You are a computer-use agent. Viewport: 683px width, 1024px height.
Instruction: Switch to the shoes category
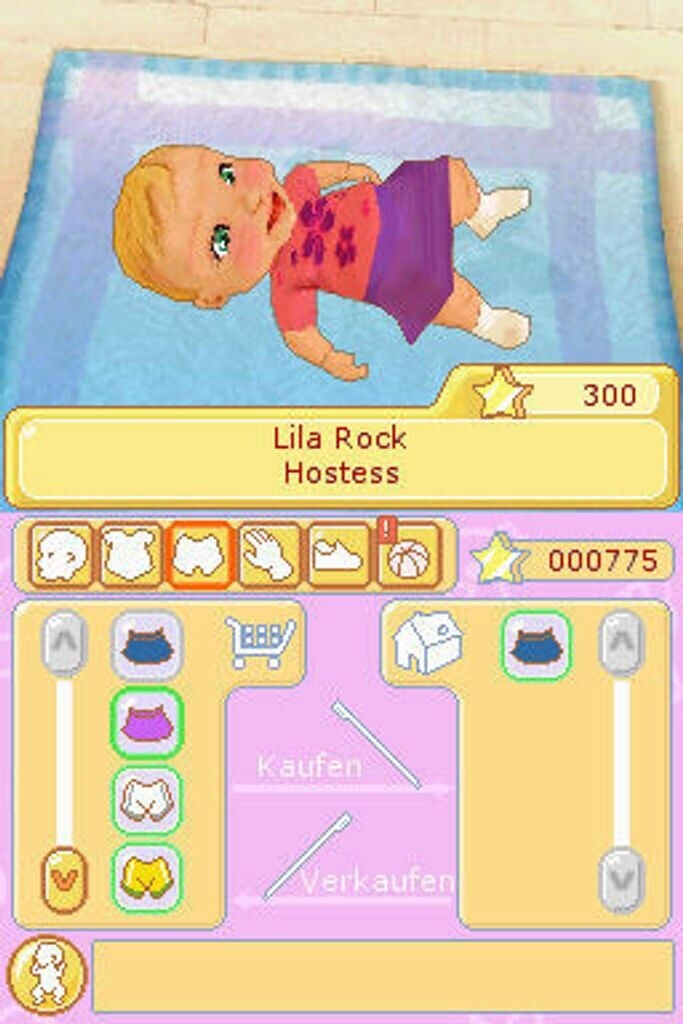[x=338, y=555]
